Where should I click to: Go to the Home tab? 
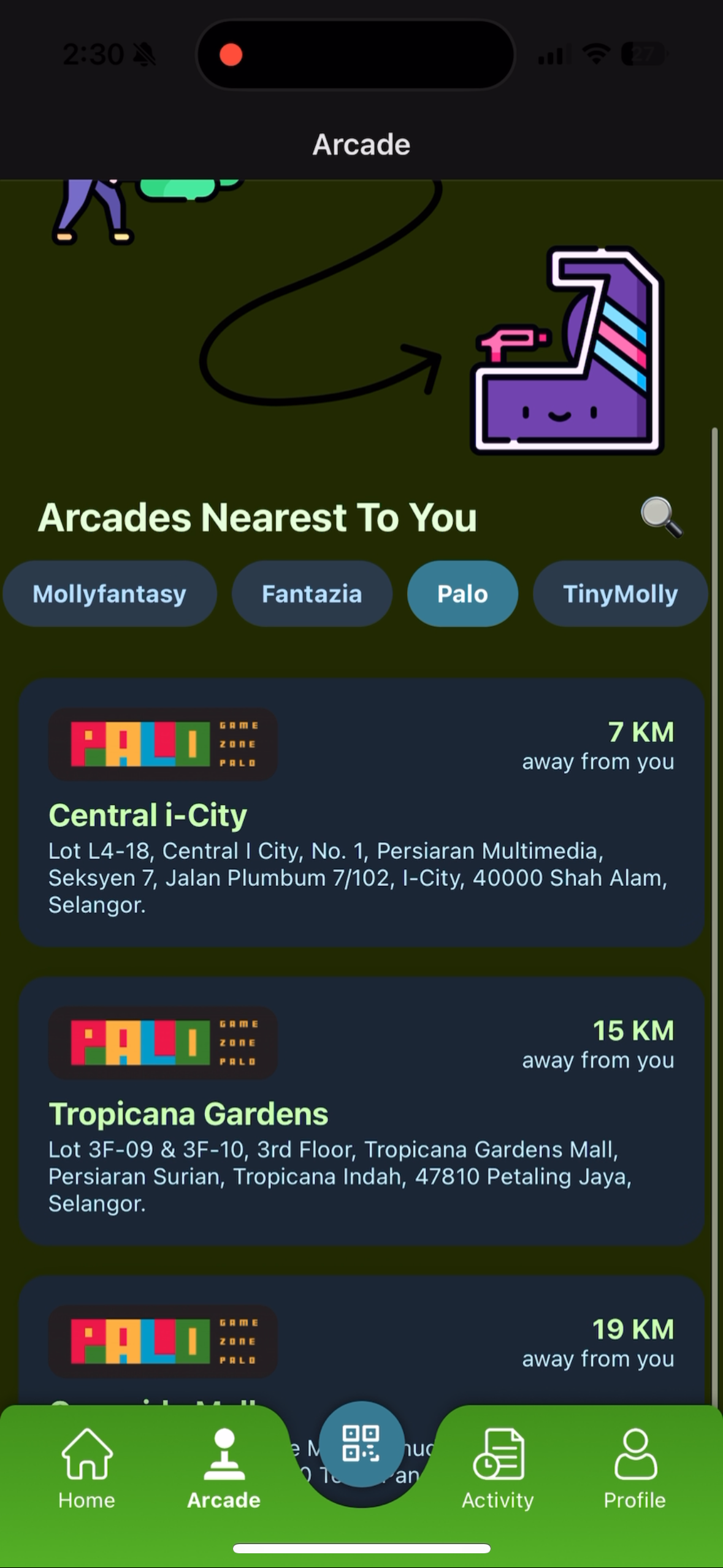tap(86, 1467)
